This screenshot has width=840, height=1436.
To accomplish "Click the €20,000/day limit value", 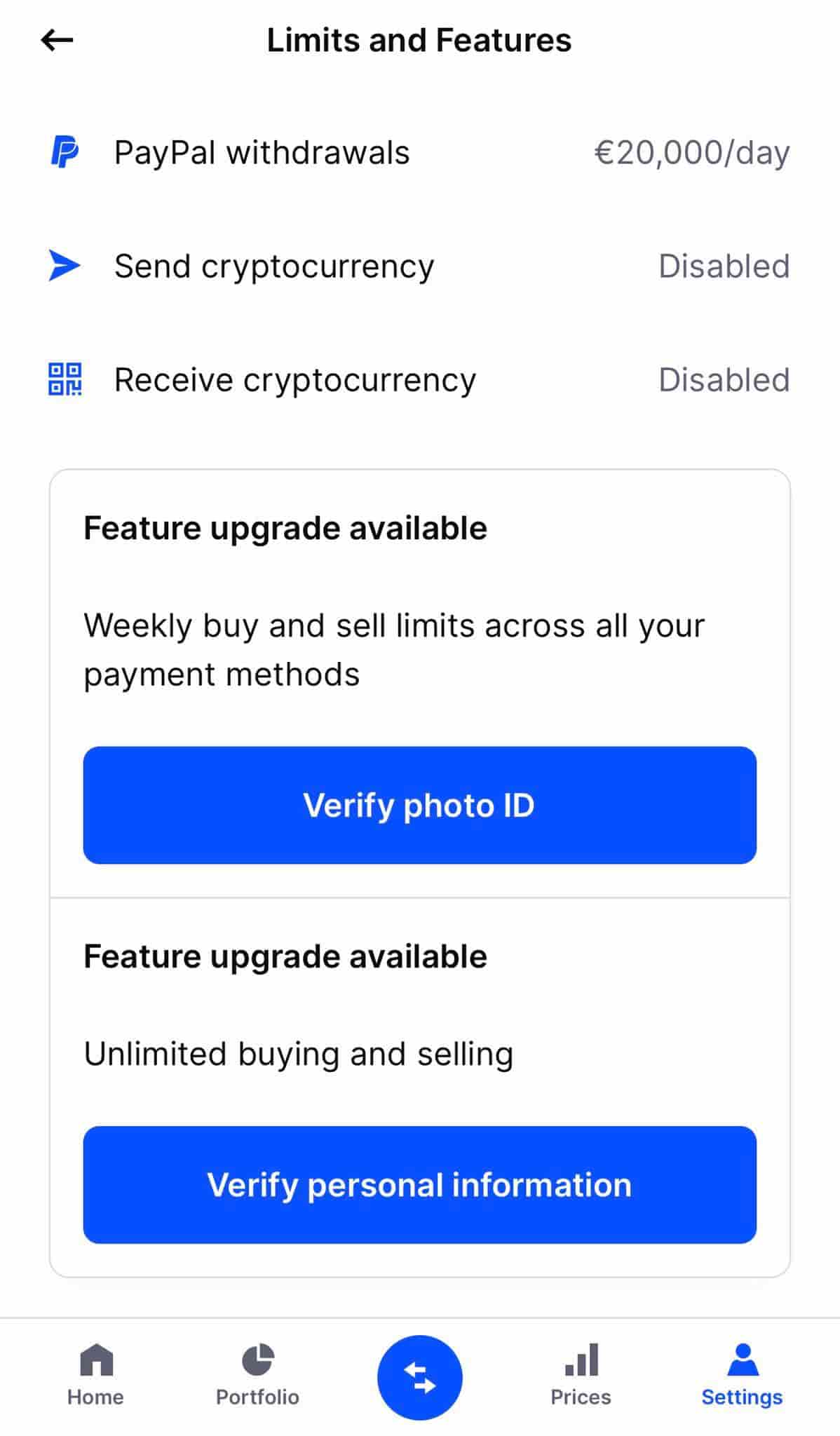I will tap(691, 151).
